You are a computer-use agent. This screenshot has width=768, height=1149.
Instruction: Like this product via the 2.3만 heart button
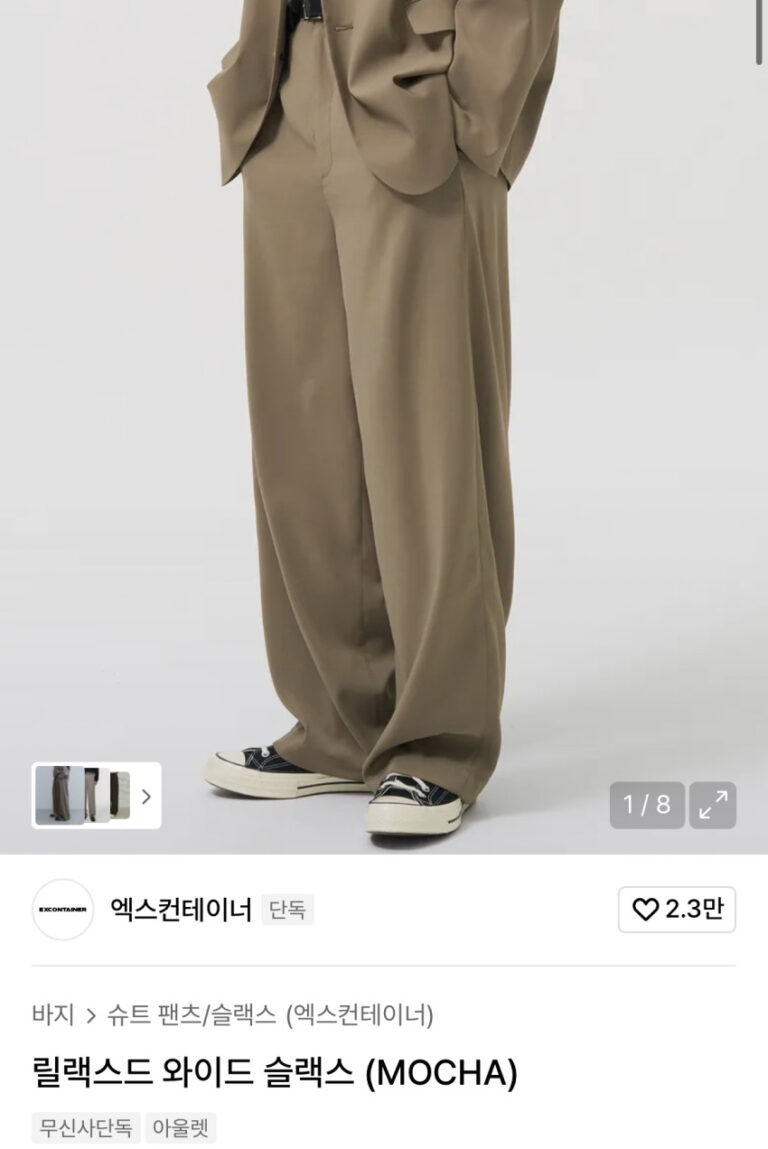click(677, 909)
